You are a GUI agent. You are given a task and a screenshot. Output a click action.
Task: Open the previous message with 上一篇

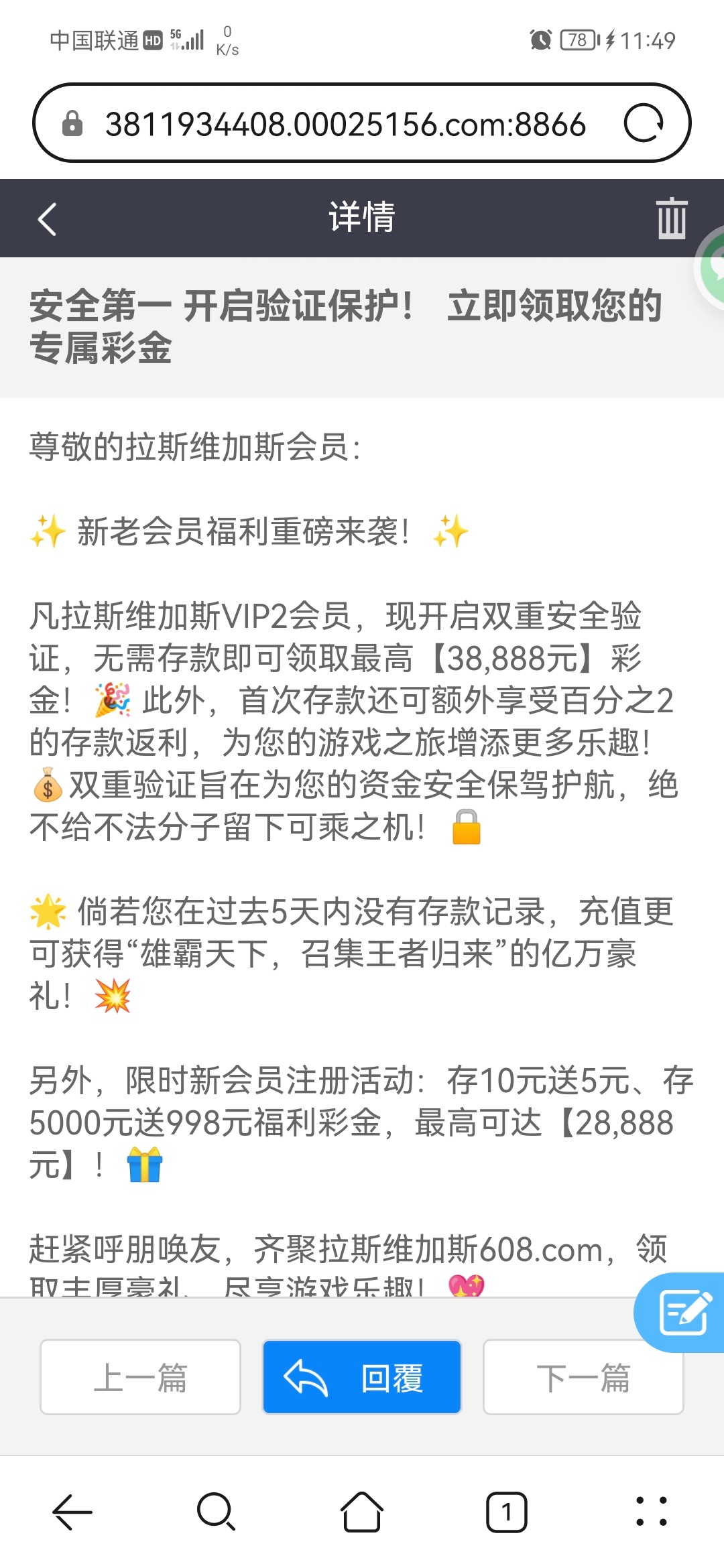(x=140, y=1377)
